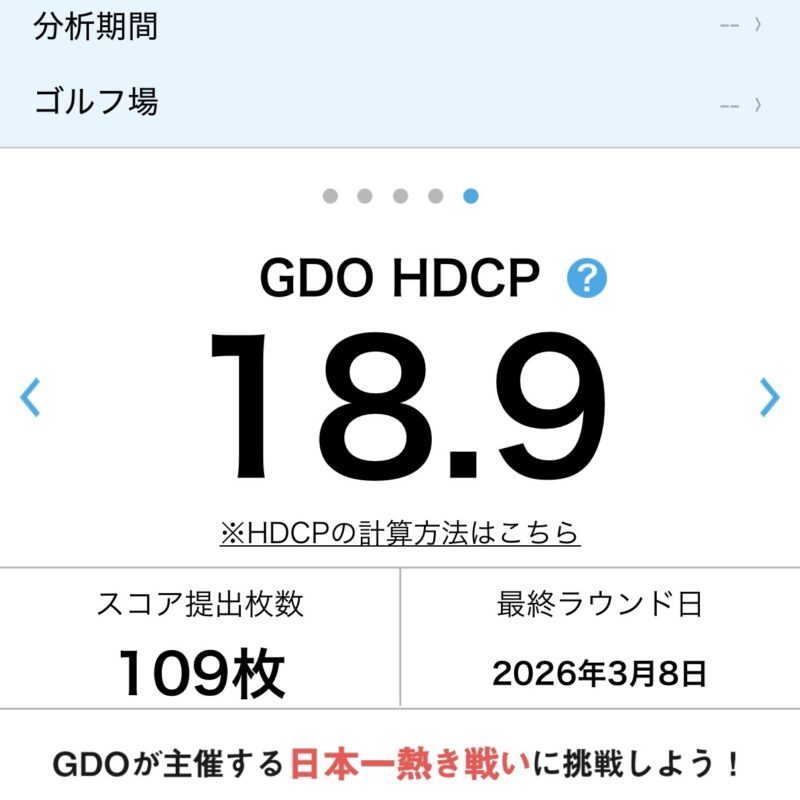Select the first page indicator dot

pyautogui.click(x=330, y=196)
